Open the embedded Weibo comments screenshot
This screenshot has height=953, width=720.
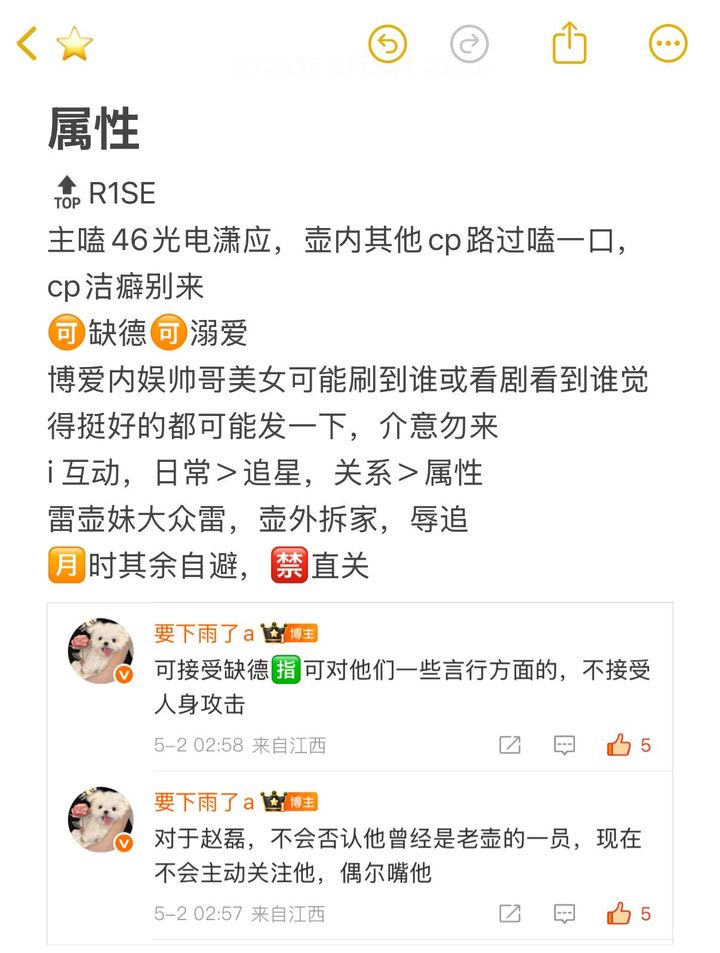[x=360, y=772]
